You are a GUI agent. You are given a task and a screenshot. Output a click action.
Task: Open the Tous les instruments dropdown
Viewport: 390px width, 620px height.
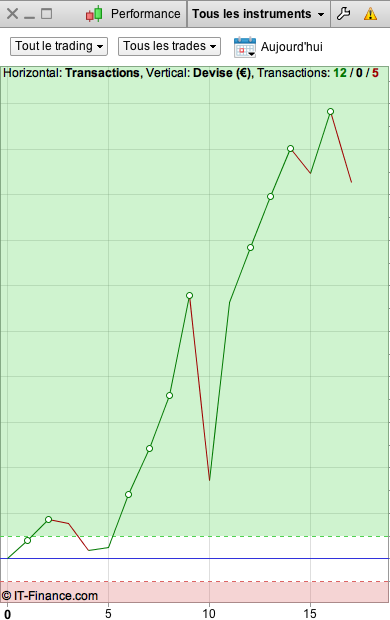(x=258, y=14)
